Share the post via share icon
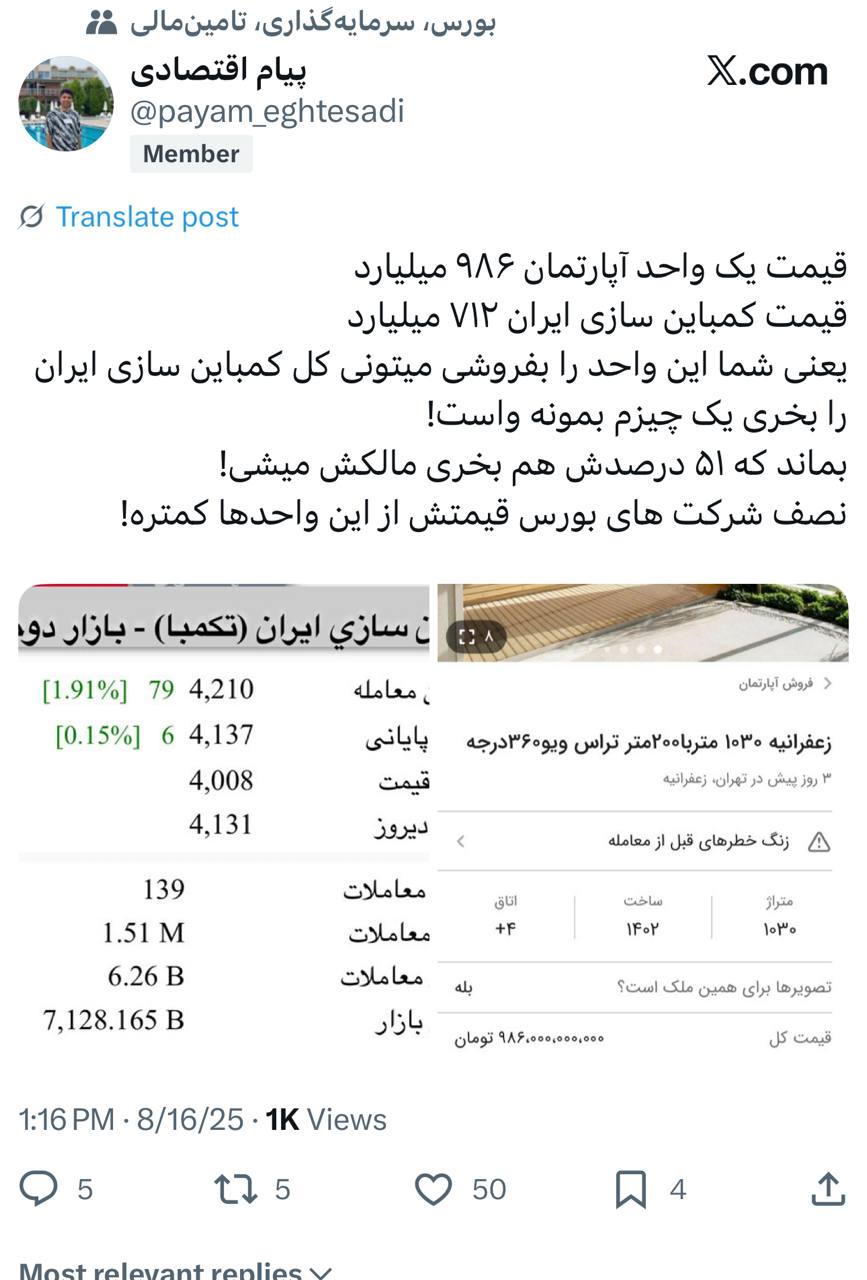Screen dimensions: 867x1280 (x=827, y=1189)
